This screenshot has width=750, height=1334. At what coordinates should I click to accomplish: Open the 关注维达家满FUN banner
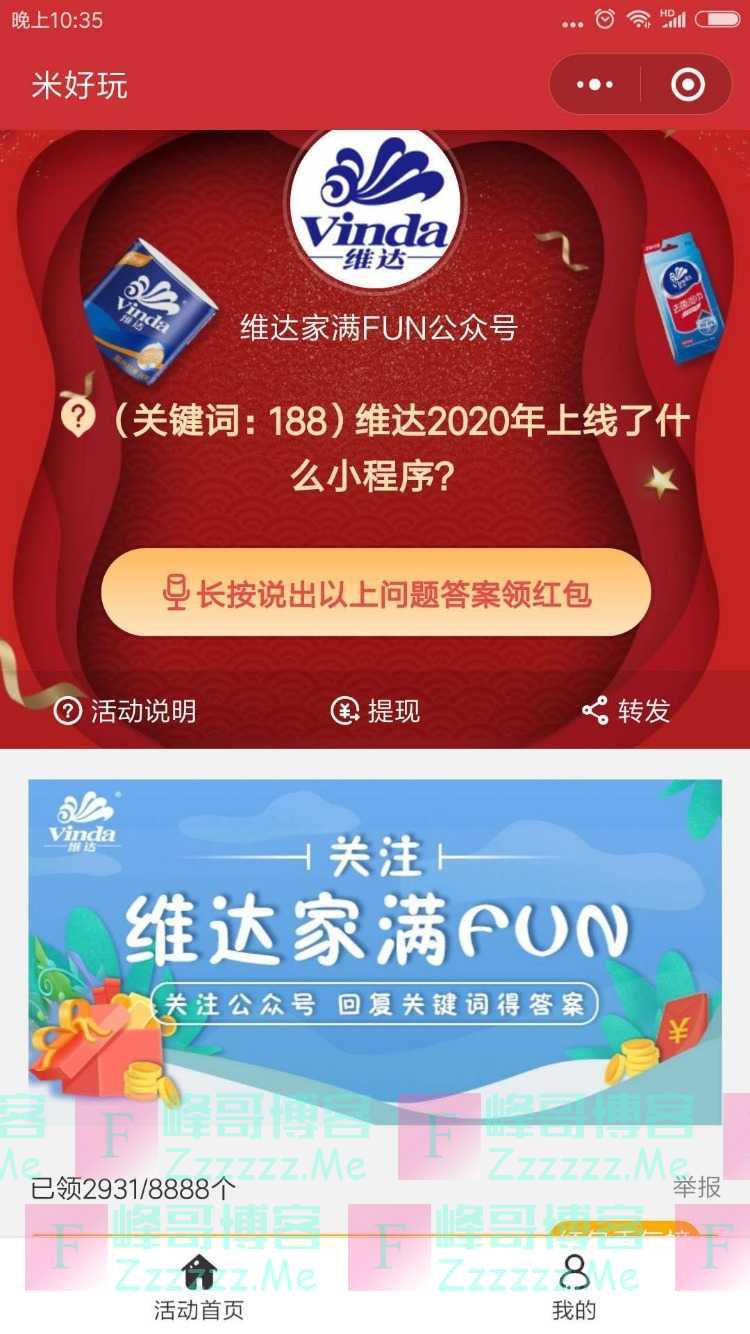[x=375, y=950]
